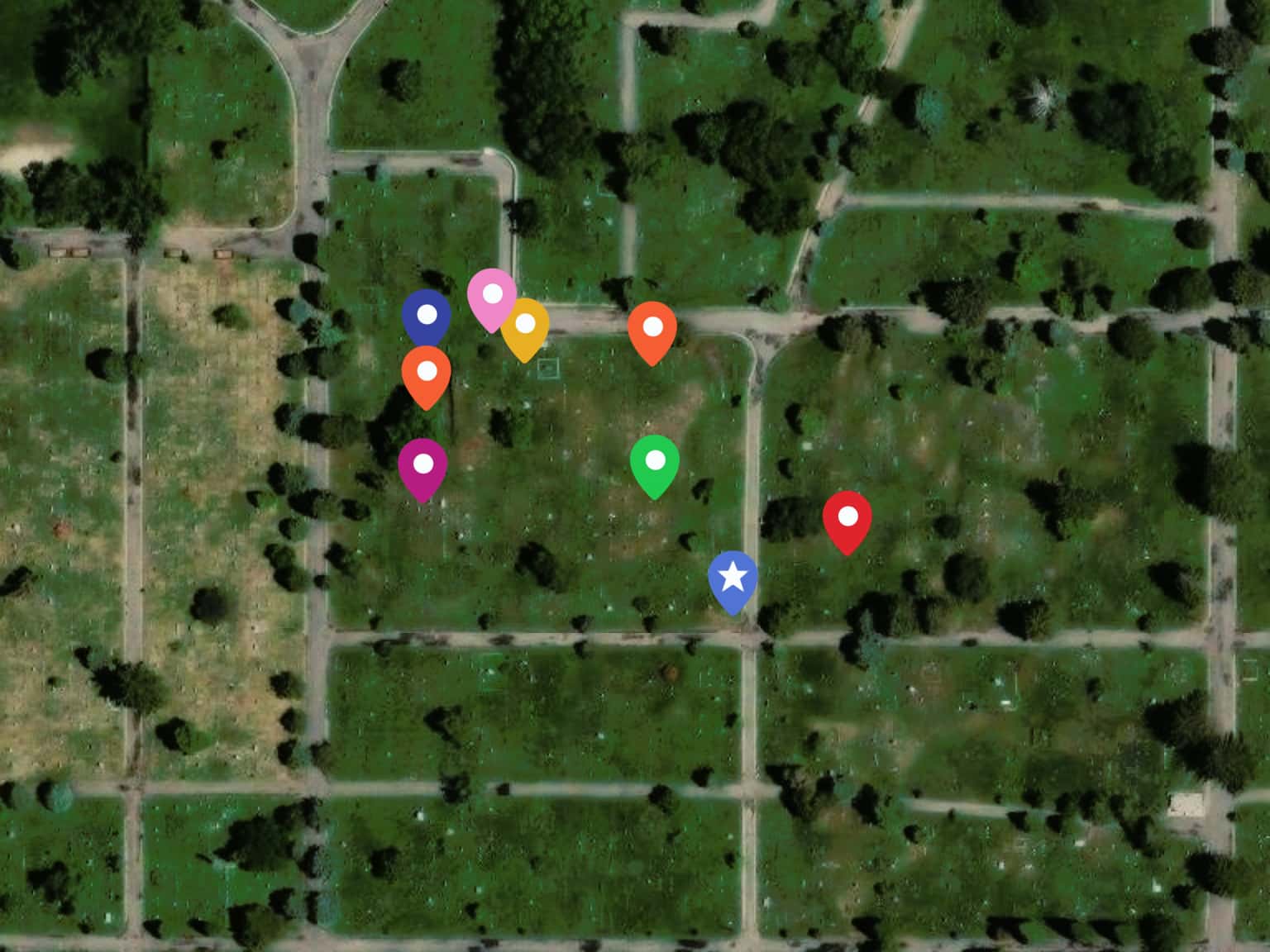This screenshot has width=1270, height=952.
Task: Open the orange pin above the green pin
Action: pos(652,328)
